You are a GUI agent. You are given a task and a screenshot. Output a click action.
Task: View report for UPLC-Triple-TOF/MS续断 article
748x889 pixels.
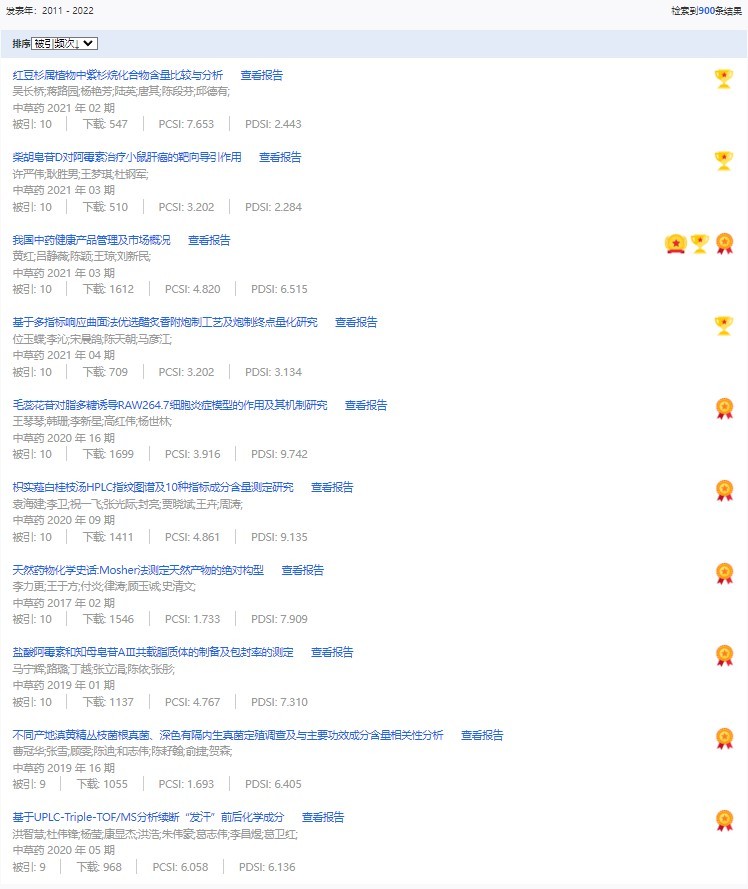(x=323, y=817)
